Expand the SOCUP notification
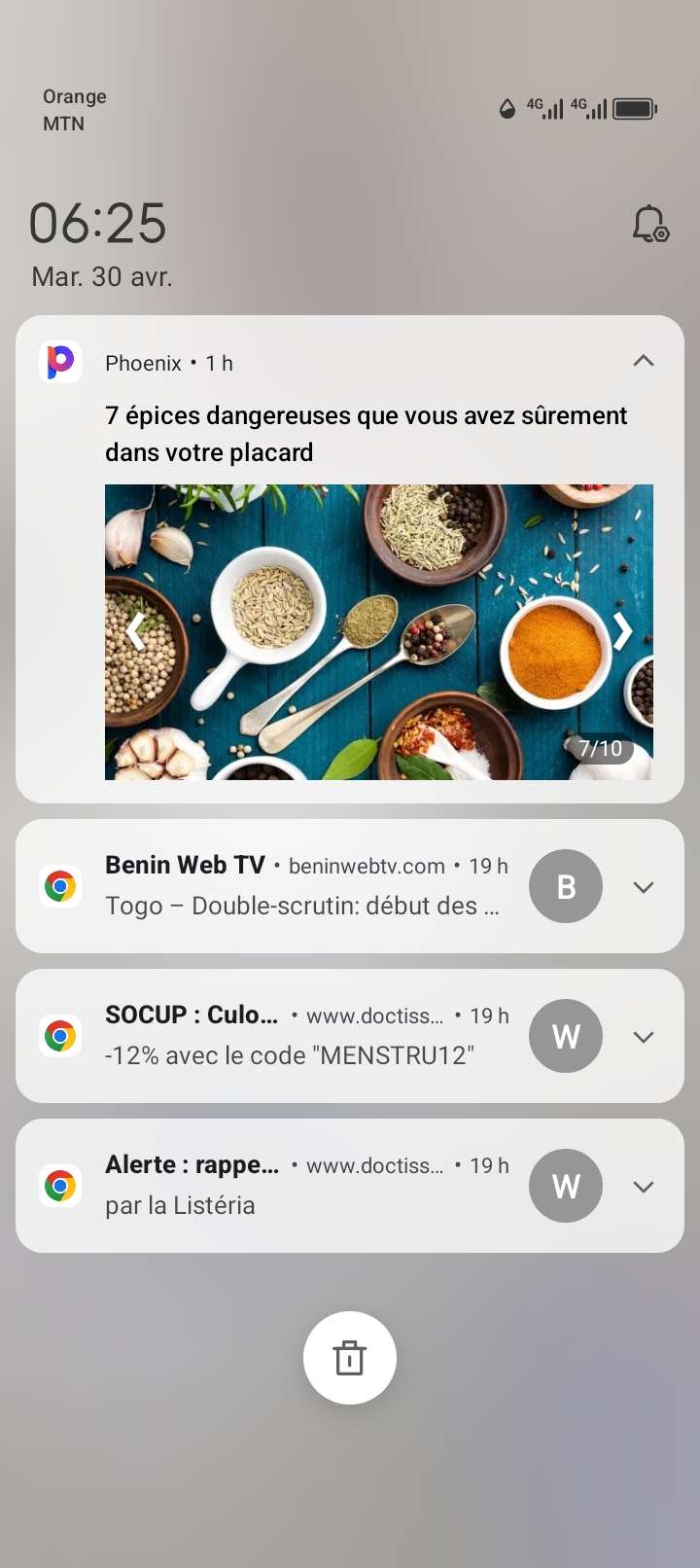 pyautogui.click(x=643, y=1037)
